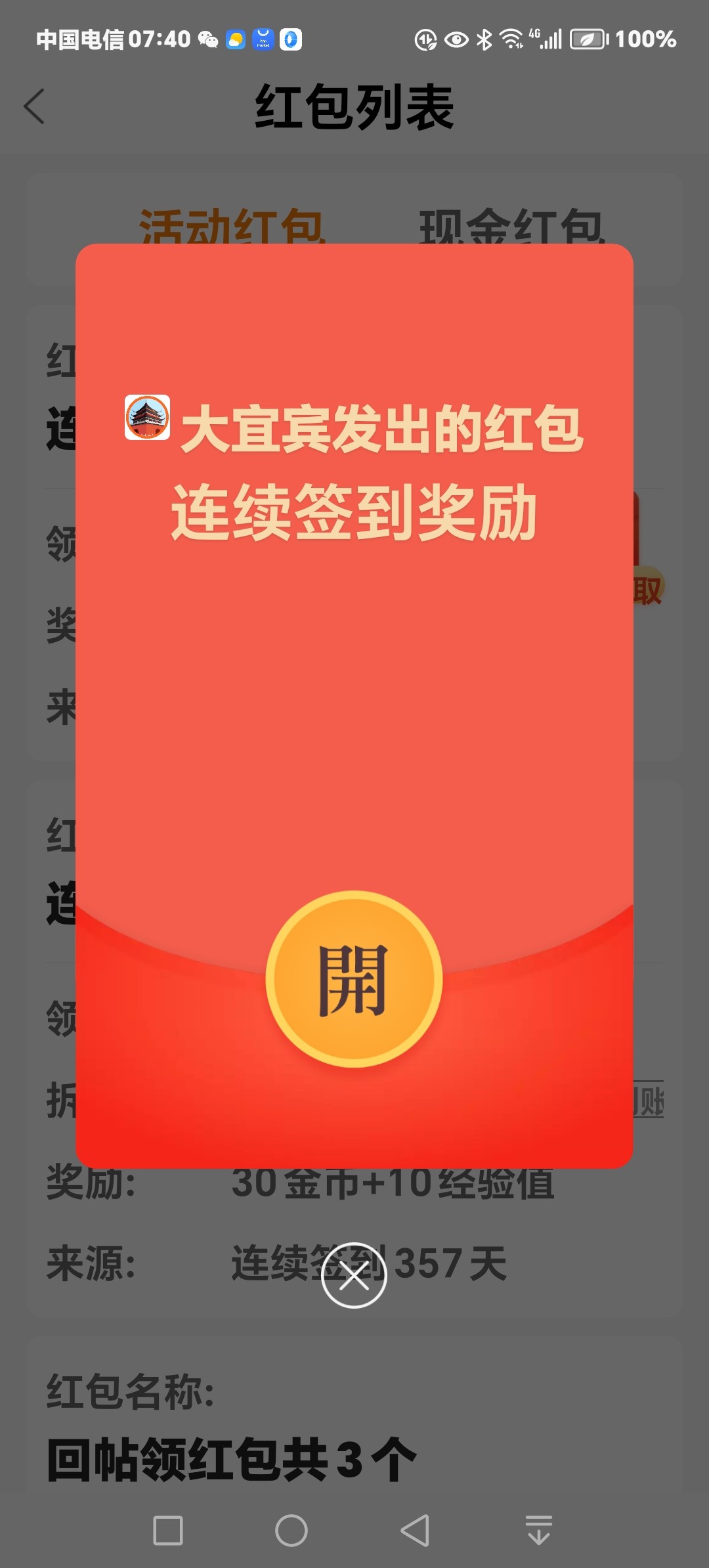
Task: Open the system recent apps view
Action: (x=168, y=1531)
